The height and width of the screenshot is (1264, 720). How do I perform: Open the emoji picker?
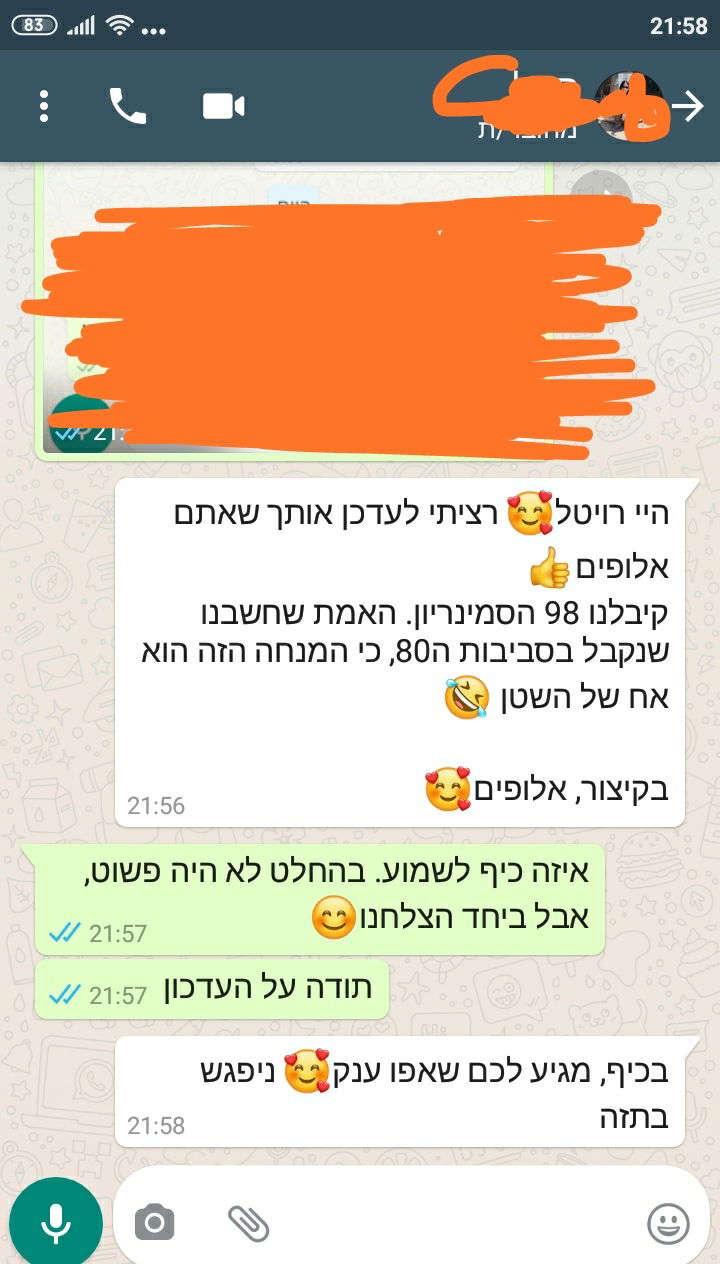[x=668, y=1222]
